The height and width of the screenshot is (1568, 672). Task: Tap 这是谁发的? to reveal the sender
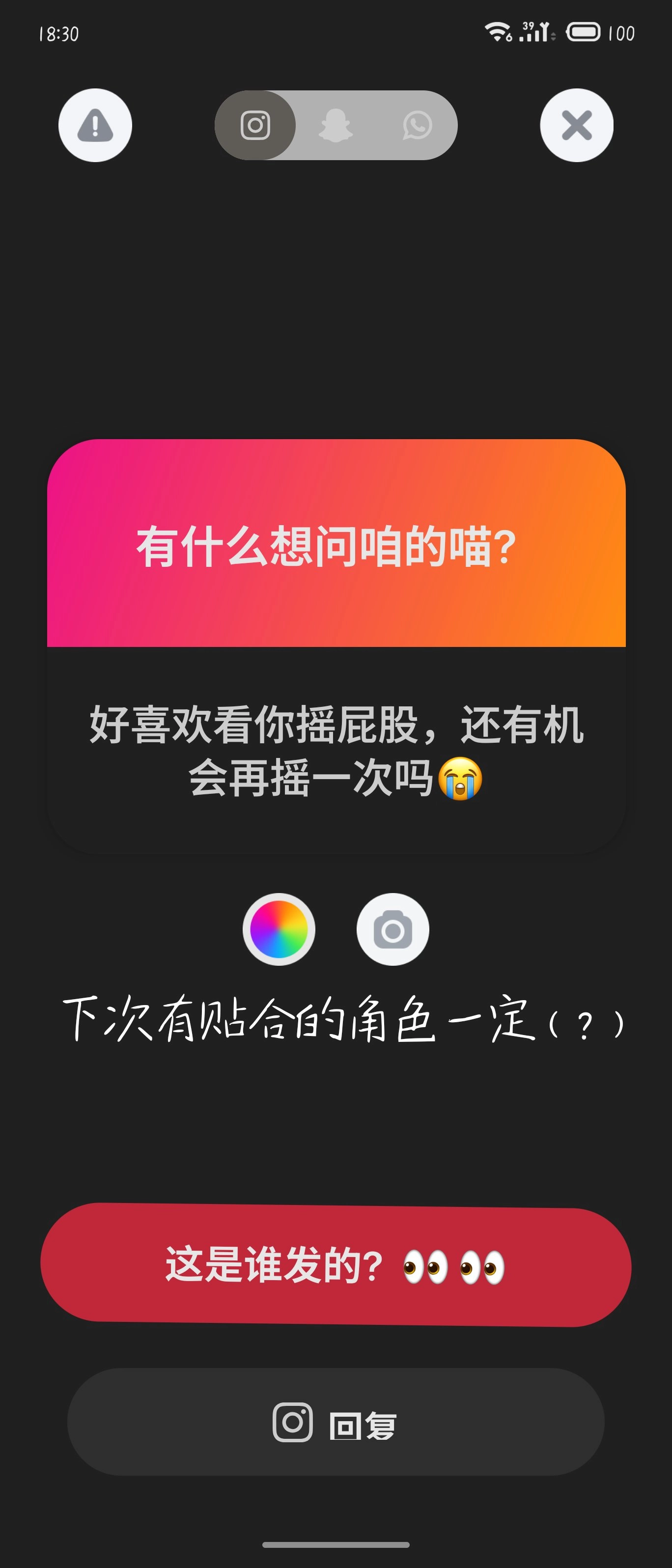point(336,1264)
